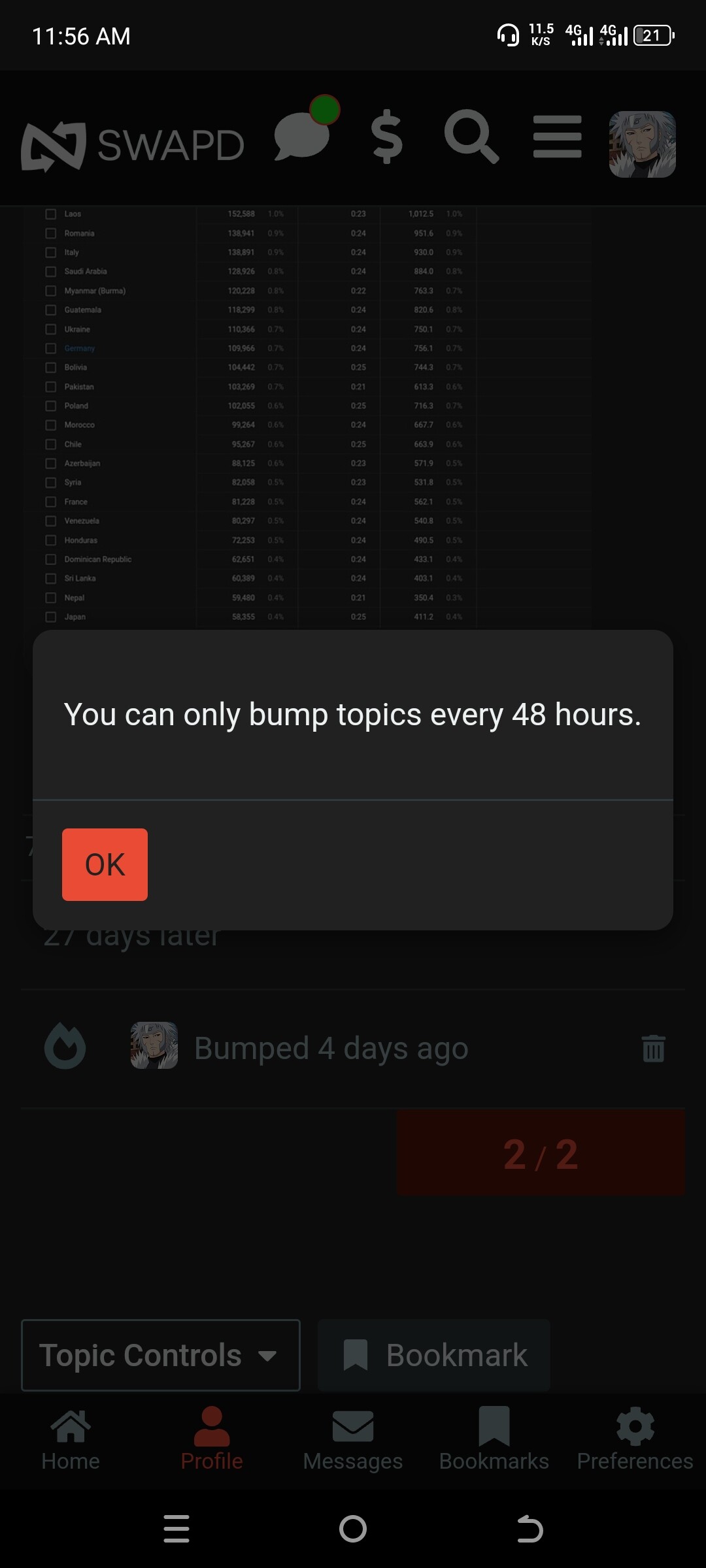
Task: Switch to the Preferences tab
Action: 635,1440
